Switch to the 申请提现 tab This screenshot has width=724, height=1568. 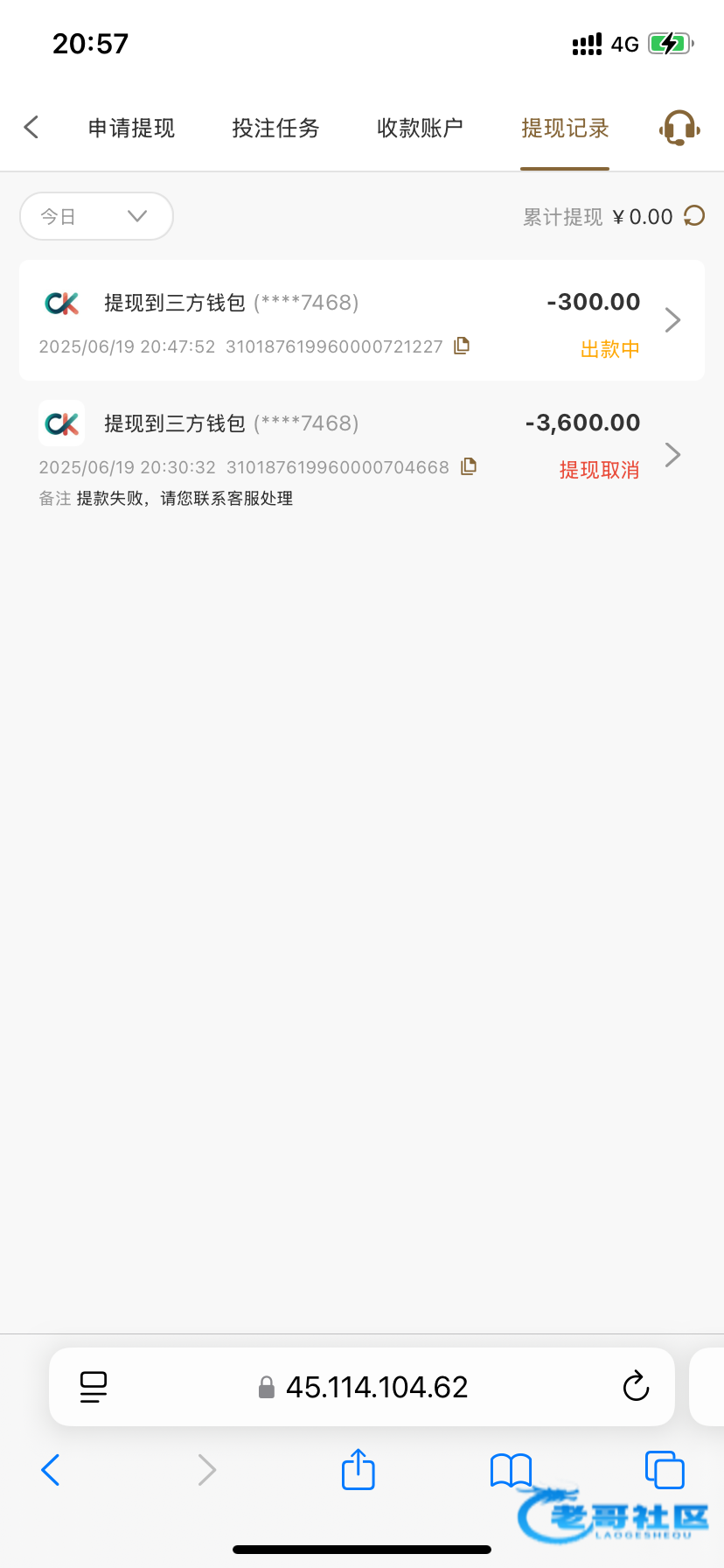pos(131,129)
